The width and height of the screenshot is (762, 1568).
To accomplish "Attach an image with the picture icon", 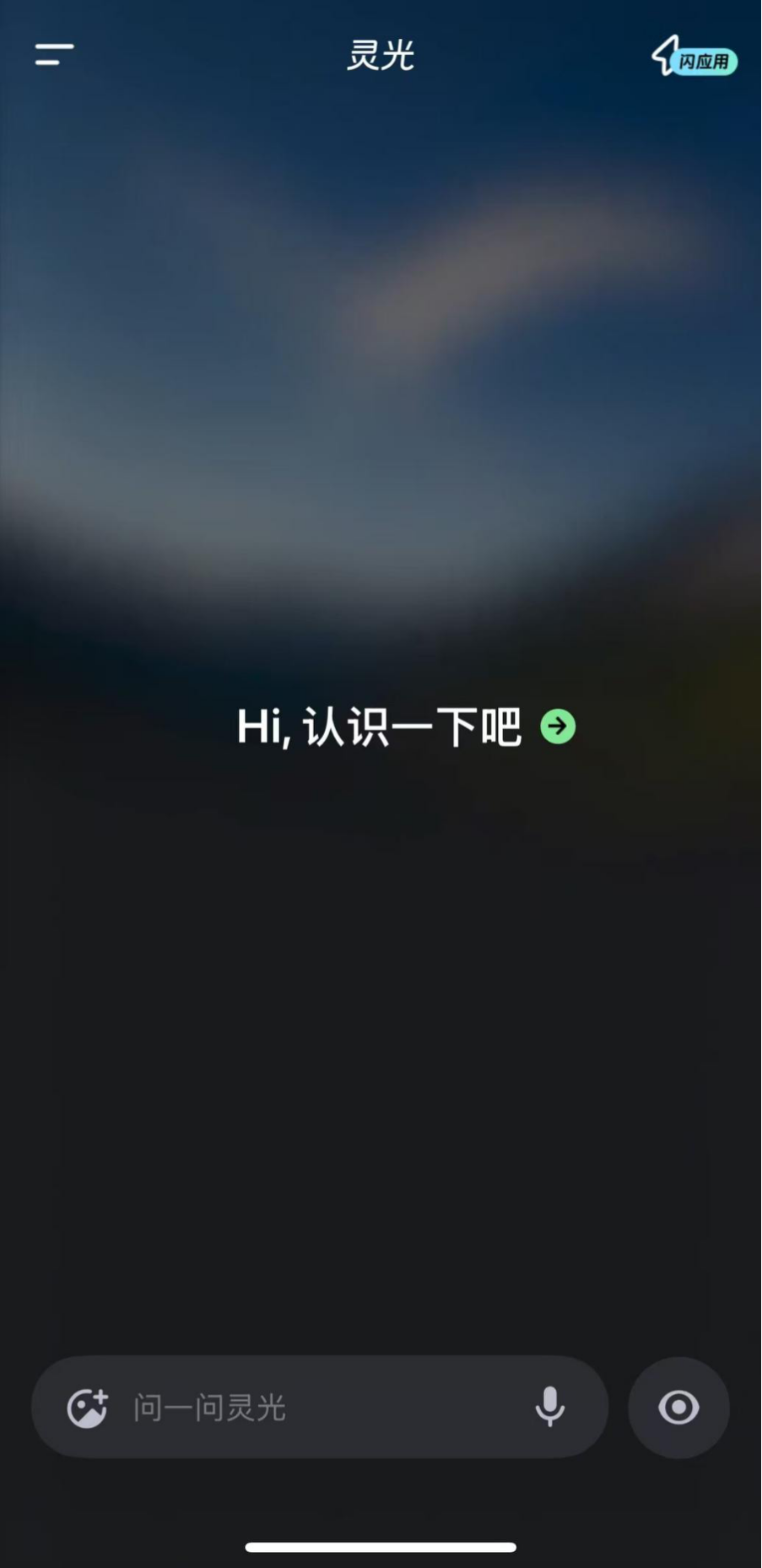I will pyautogui.click(x=87, y=1408).
